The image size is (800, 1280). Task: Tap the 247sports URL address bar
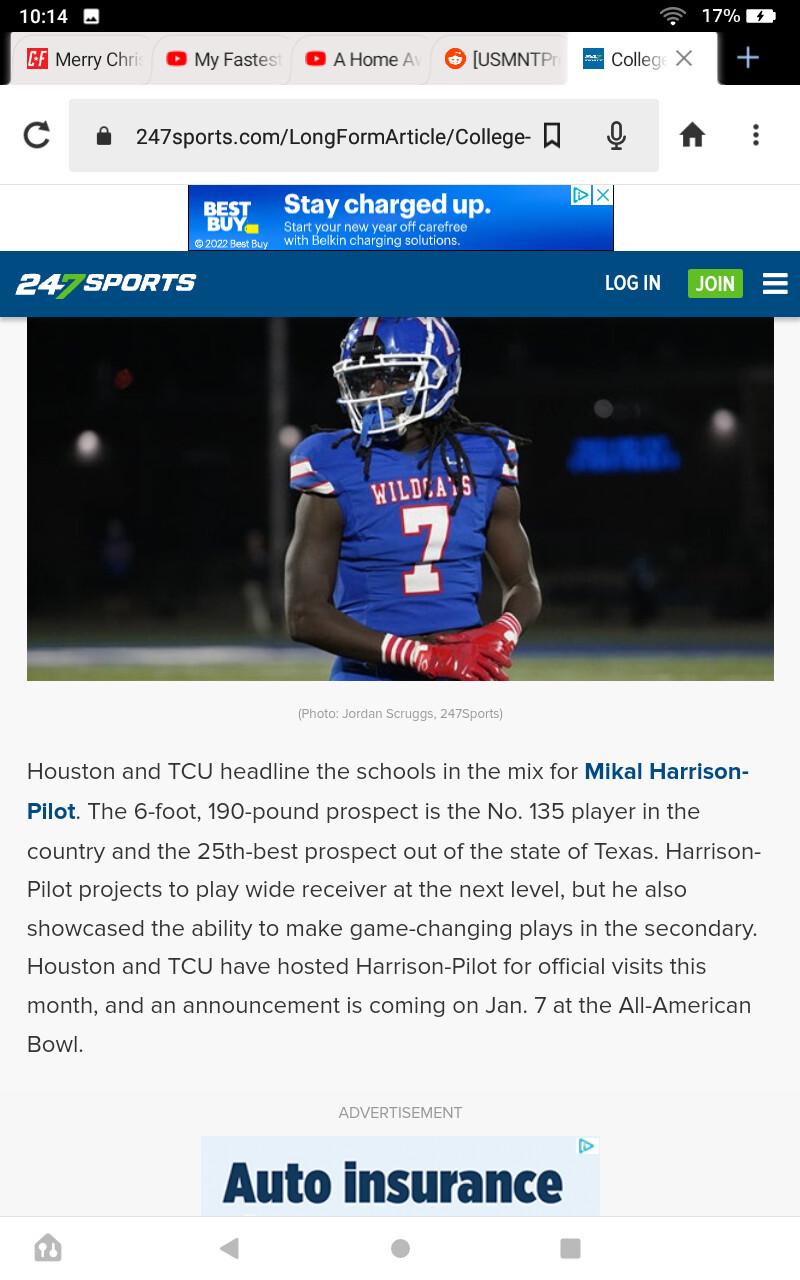pyautogui.click(x=332, y=136)
